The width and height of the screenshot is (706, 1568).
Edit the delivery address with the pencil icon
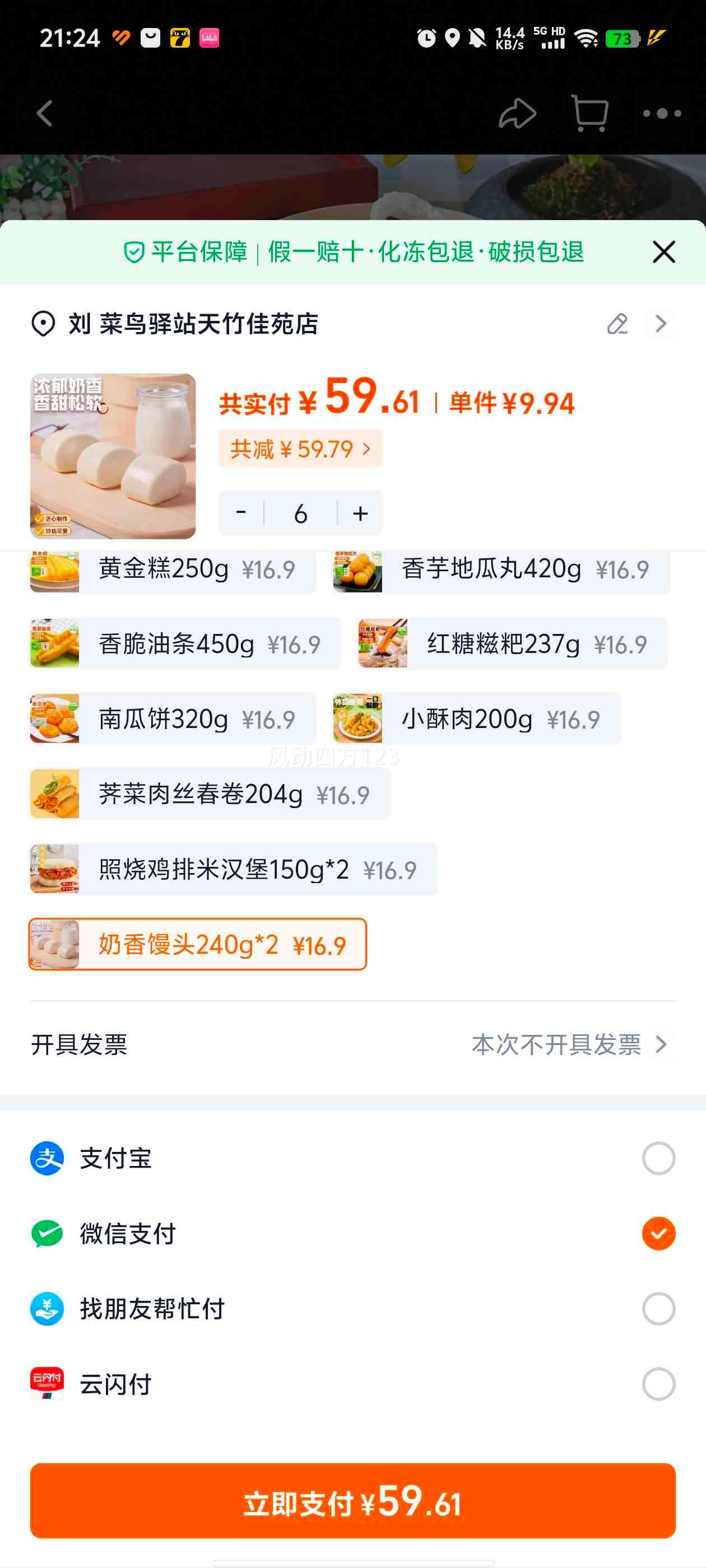(x=617, y=324)
